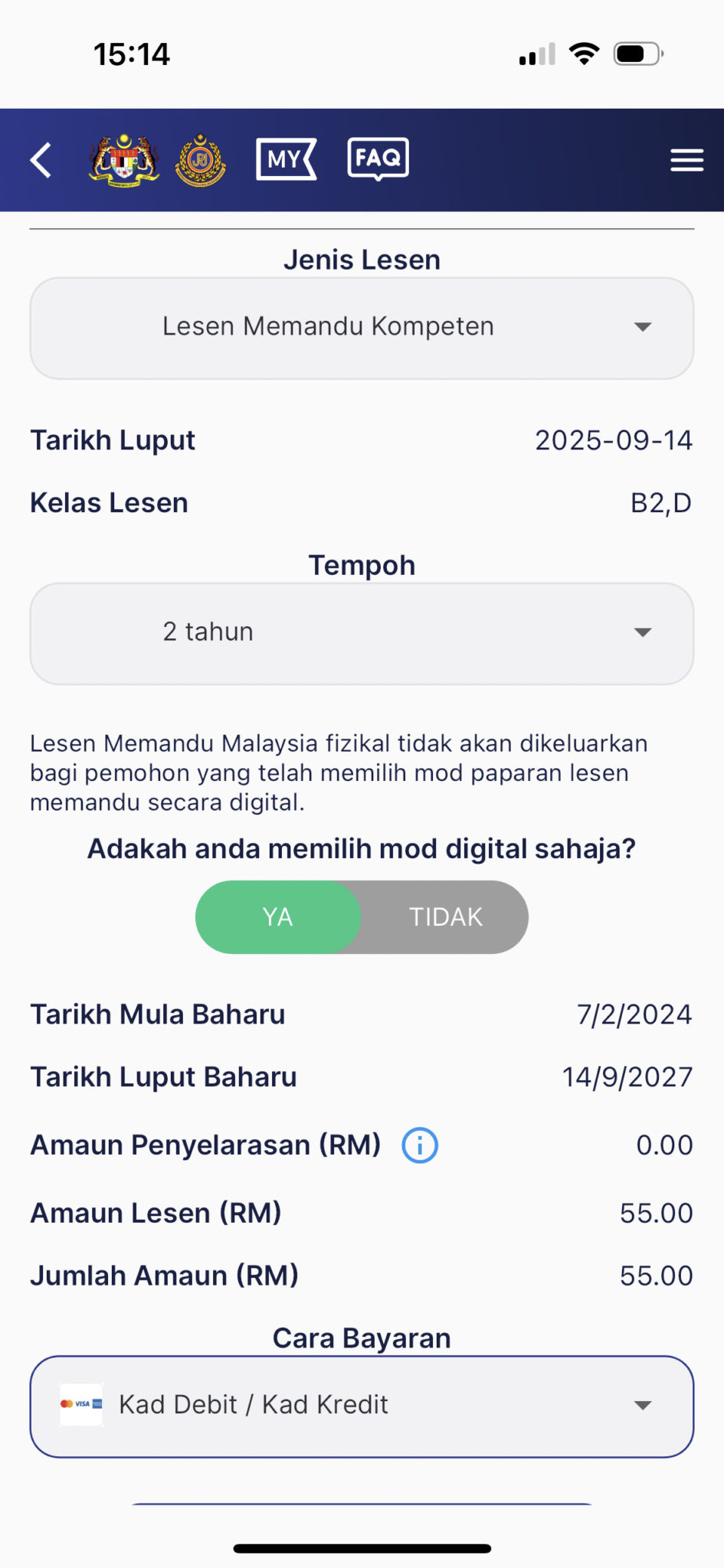Expand the Tempoh duration selector
Viewport: 724px width, 1568px height.
(x=362, y=633)
